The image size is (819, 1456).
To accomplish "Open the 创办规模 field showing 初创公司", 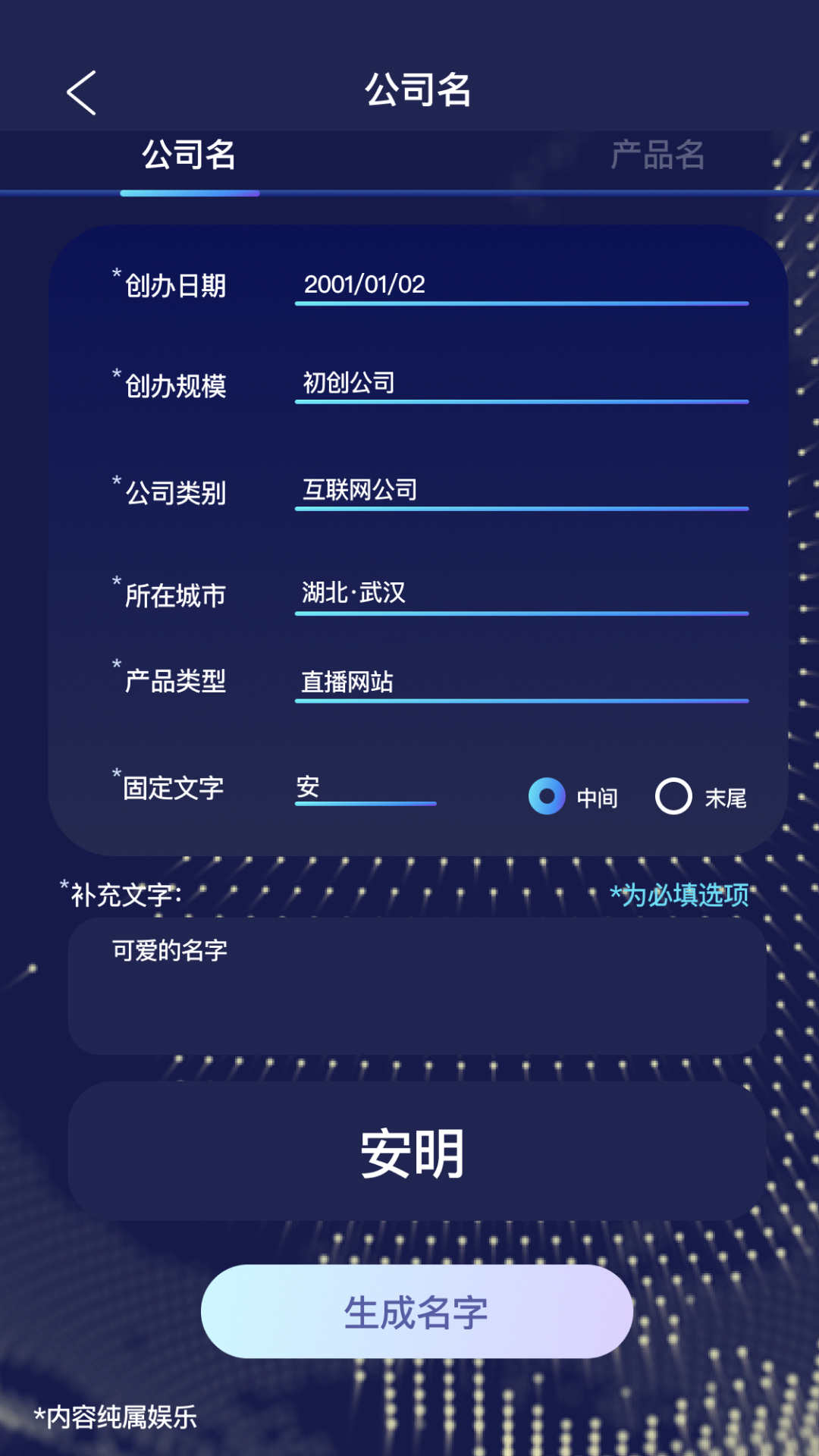I will [x=521, y=384].
